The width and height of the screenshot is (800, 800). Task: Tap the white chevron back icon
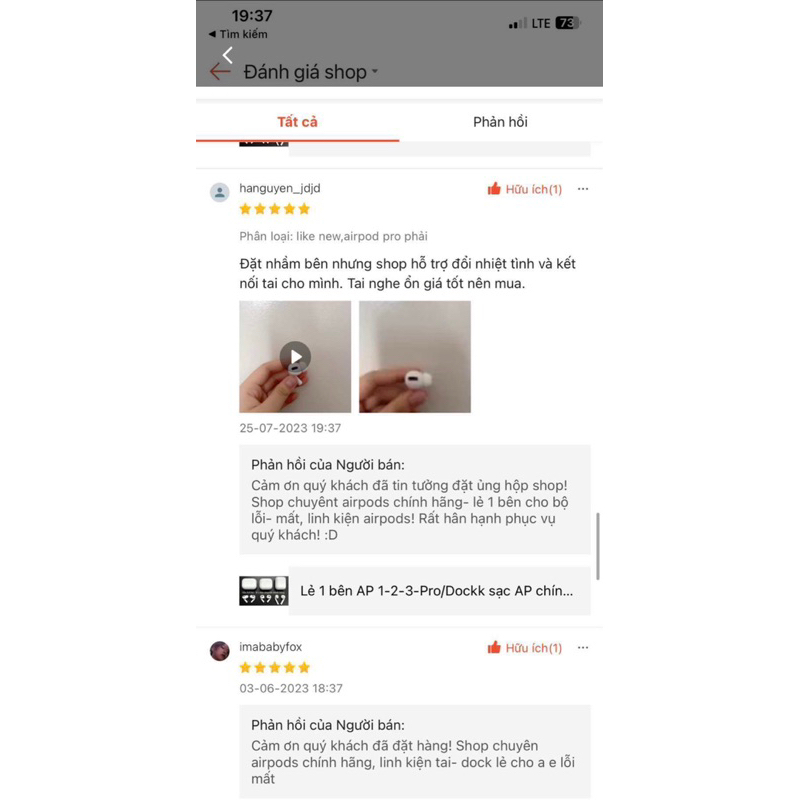click(228, 55)
